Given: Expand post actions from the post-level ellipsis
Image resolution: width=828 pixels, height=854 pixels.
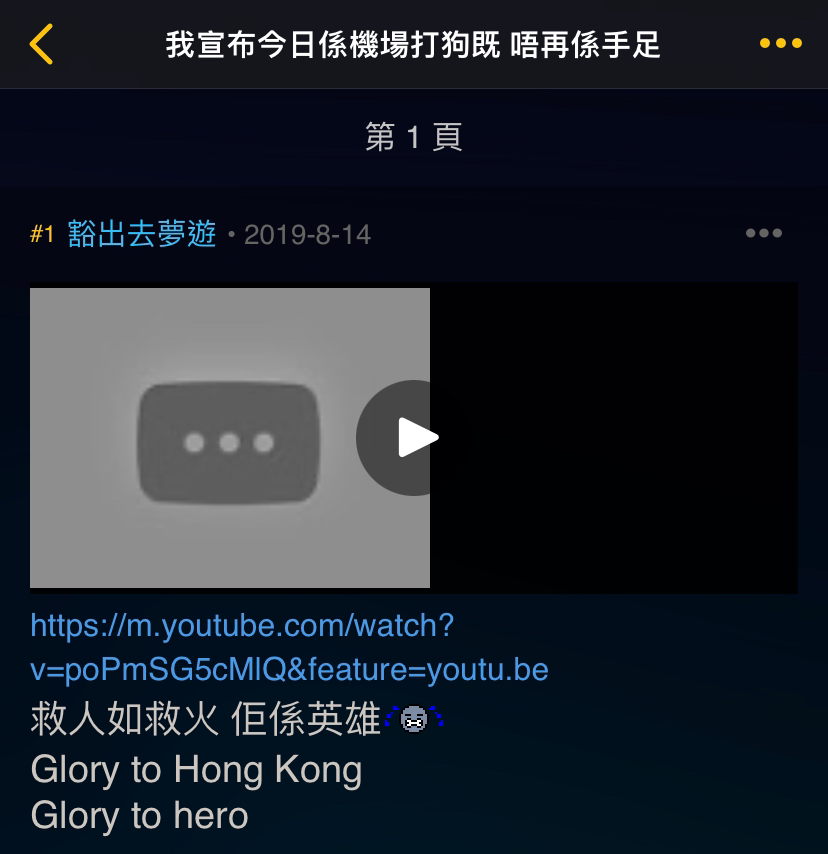Looking at the screenshot, I should point(764,232).
